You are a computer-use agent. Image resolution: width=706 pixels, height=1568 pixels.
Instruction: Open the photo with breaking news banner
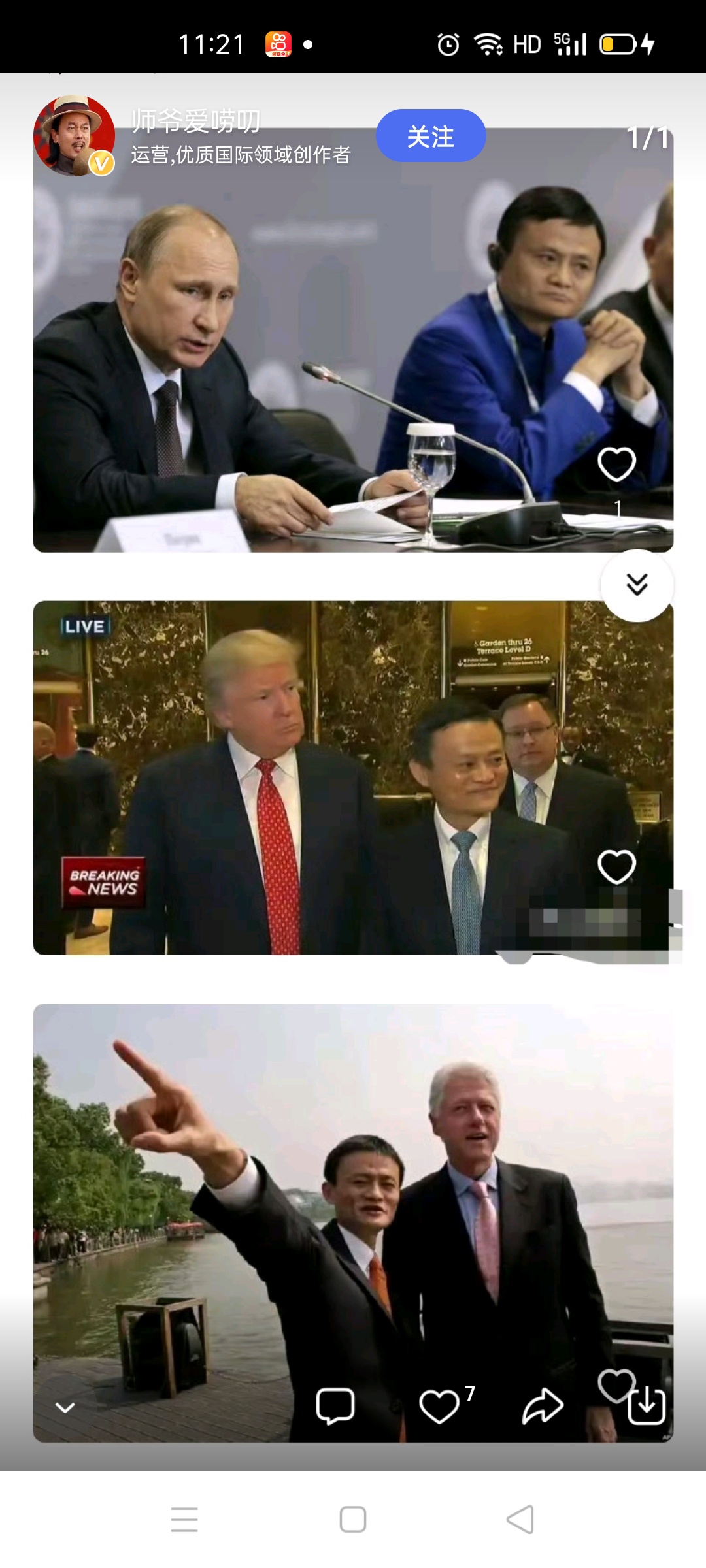[x=327, y=777]
